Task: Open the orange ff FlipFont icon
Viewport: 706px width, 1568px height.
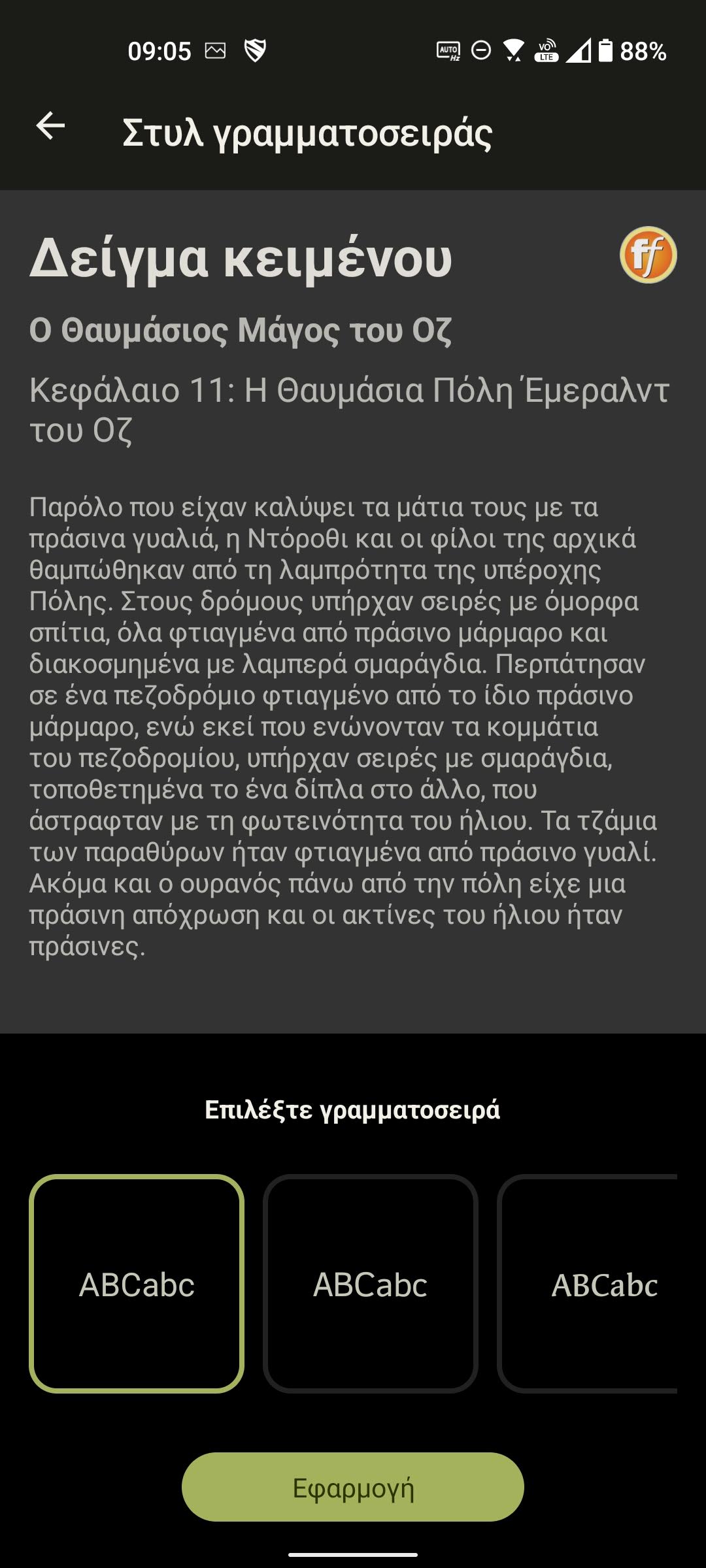Action: [648, 255]
